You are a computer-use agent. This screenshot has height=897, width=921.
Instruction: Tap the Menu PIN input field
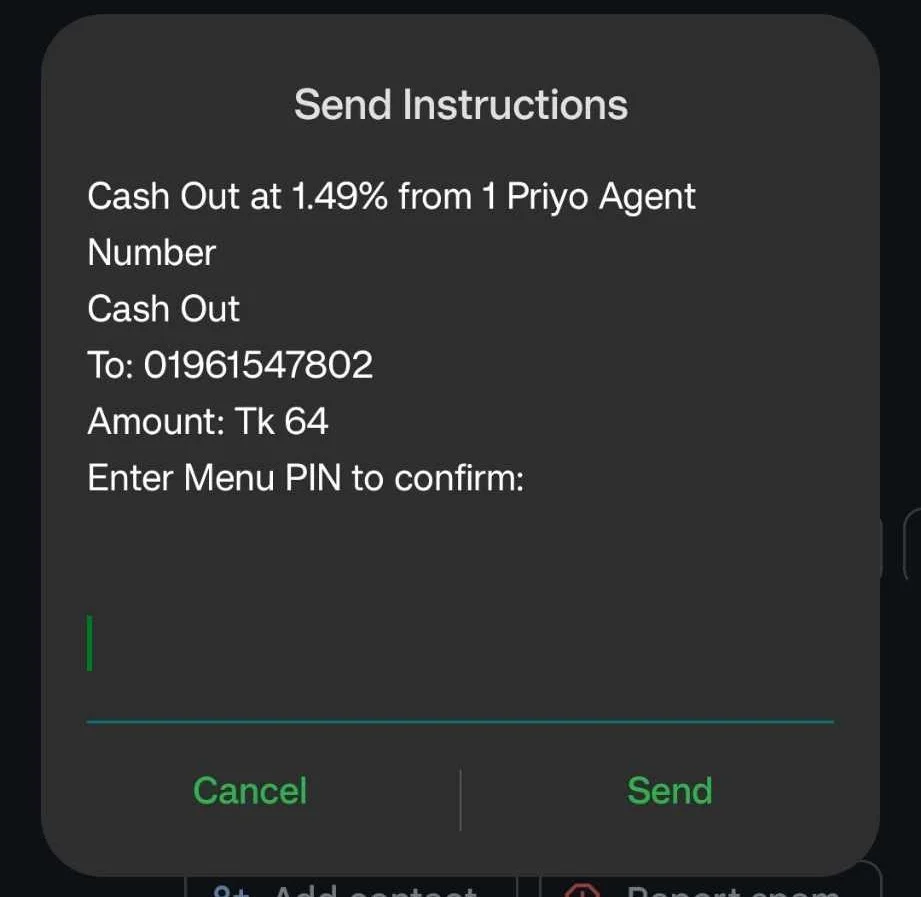coord(460,645)
